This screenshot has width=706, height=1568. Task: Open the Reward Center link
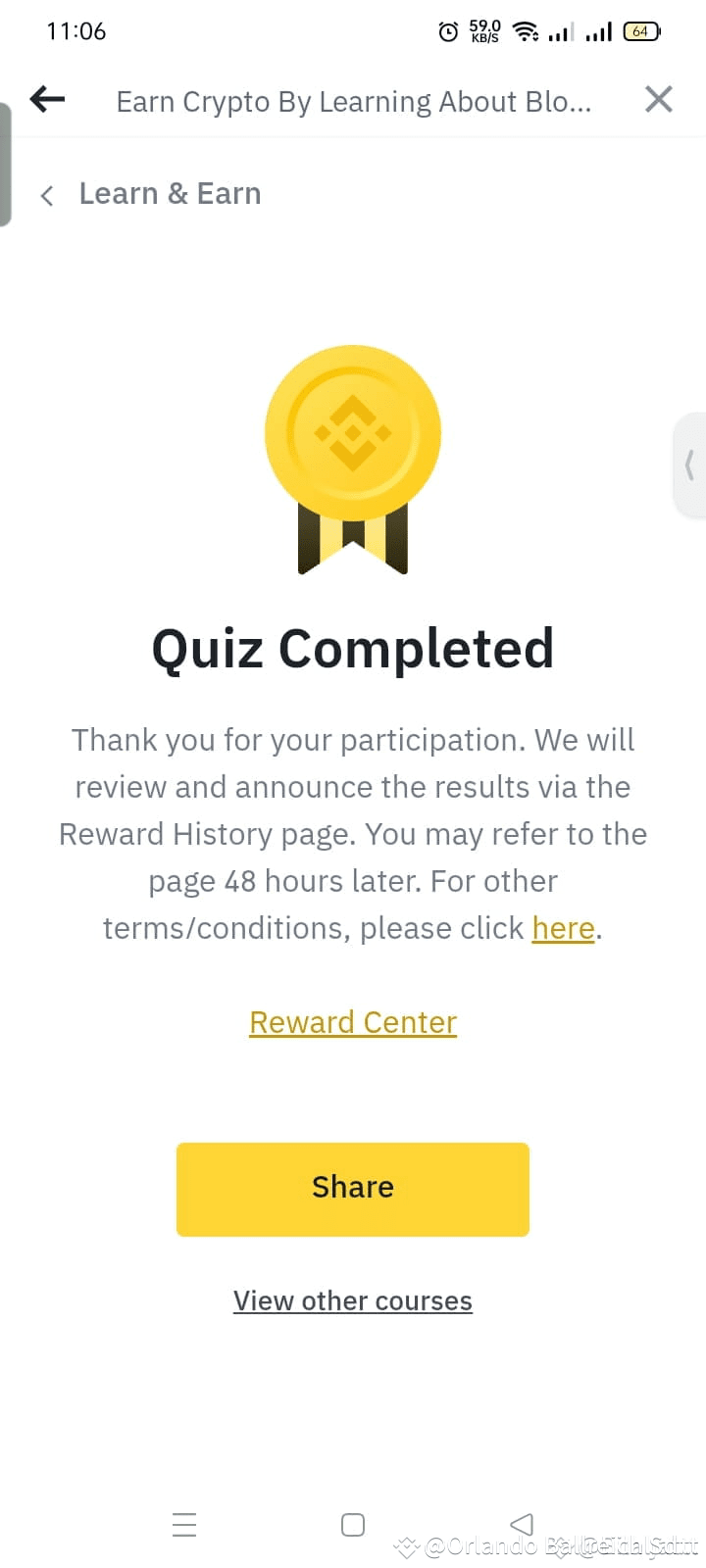pos(352,1021)
